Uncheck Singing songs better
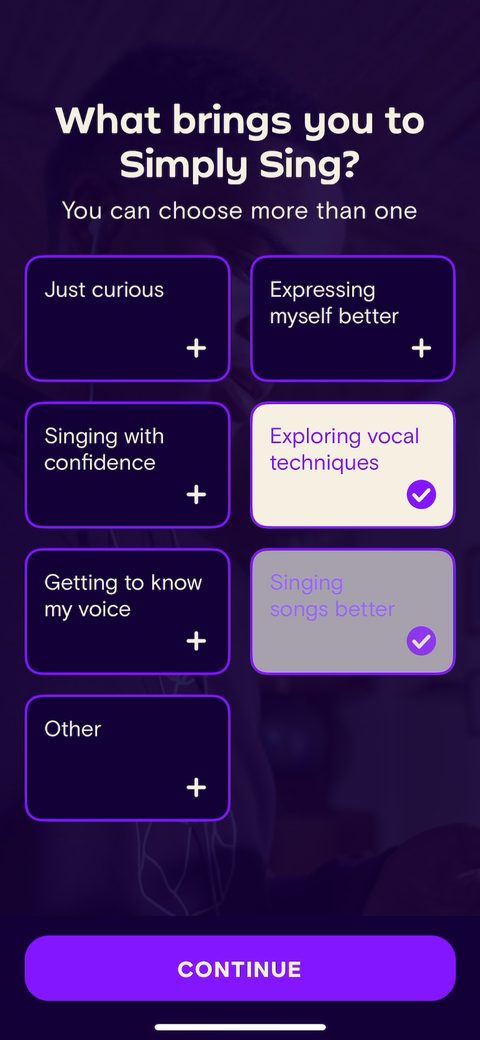This screenshot has width=480, height=1040. coord(353,612)
